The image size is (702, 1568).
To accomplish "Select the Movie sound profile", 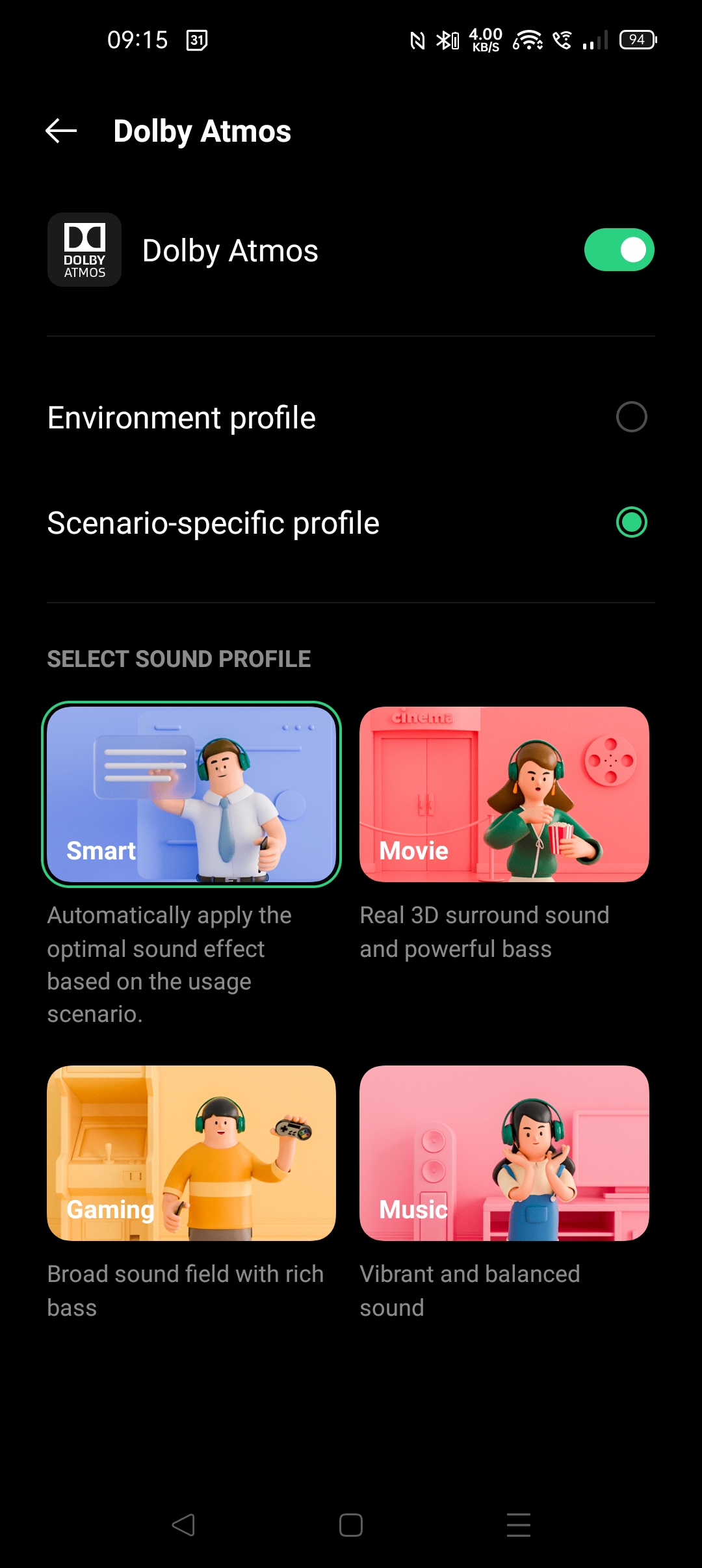I will [x=504, y=794].
